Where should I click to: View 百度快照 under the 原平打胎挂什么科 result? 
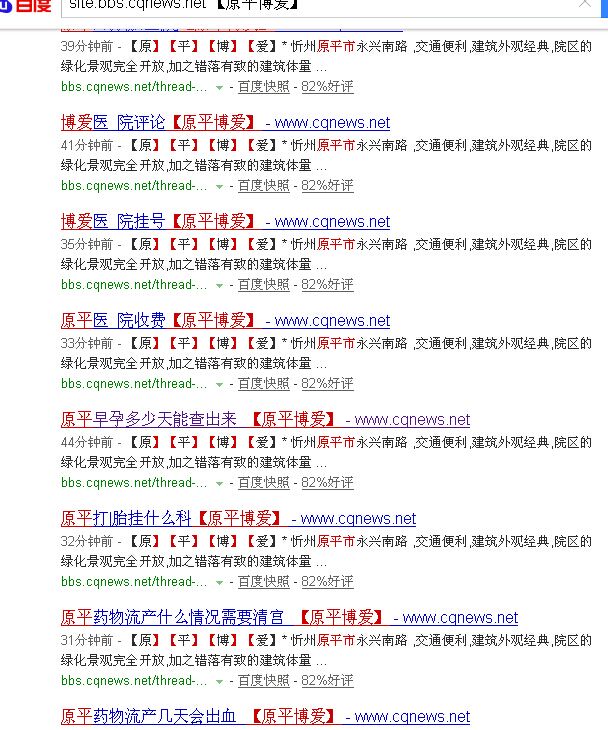point(264,582)
